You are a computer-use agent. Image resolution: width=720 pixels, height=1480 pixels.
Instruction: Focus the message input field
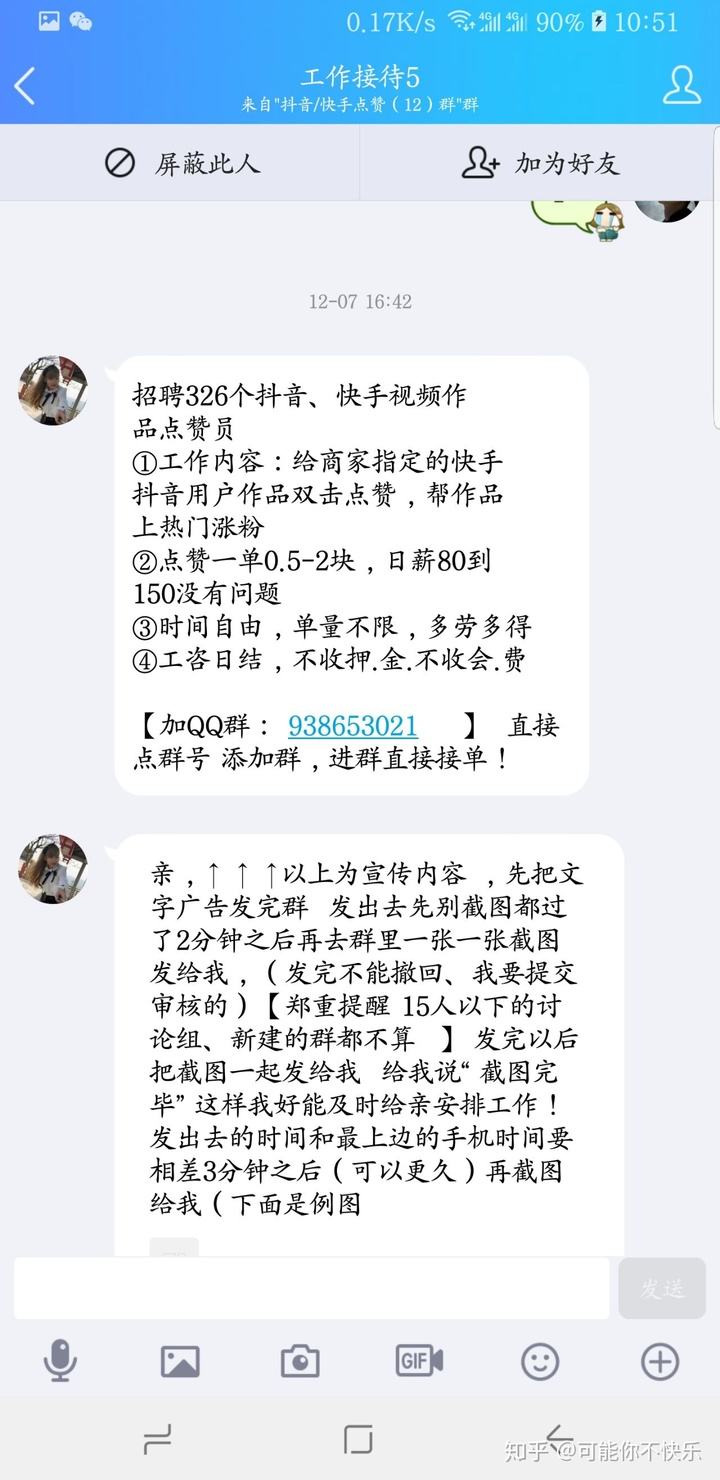[311, 1288]
